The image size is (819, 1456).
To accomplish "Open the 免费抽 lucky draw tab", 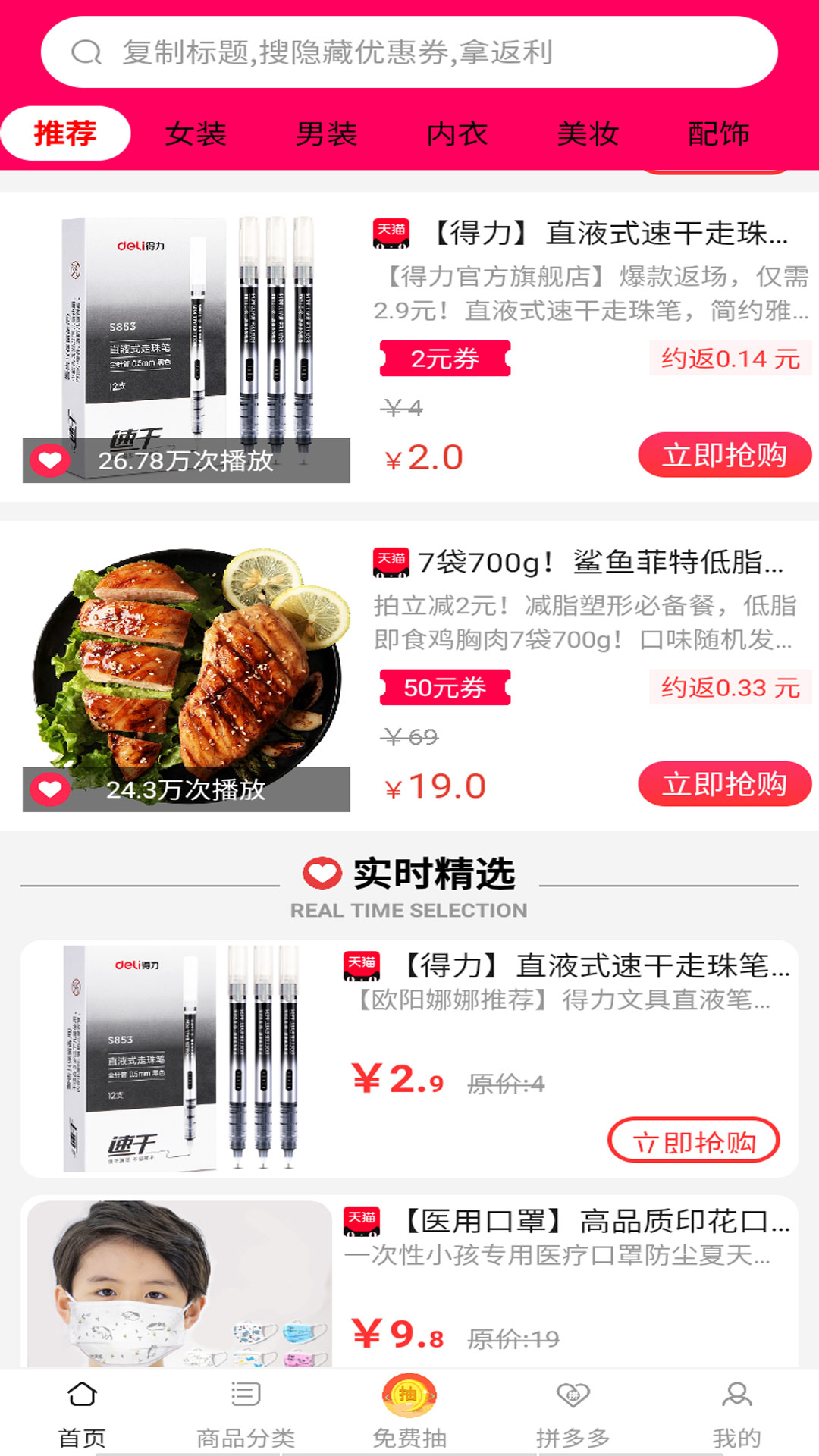I will tap(409, 1412).
